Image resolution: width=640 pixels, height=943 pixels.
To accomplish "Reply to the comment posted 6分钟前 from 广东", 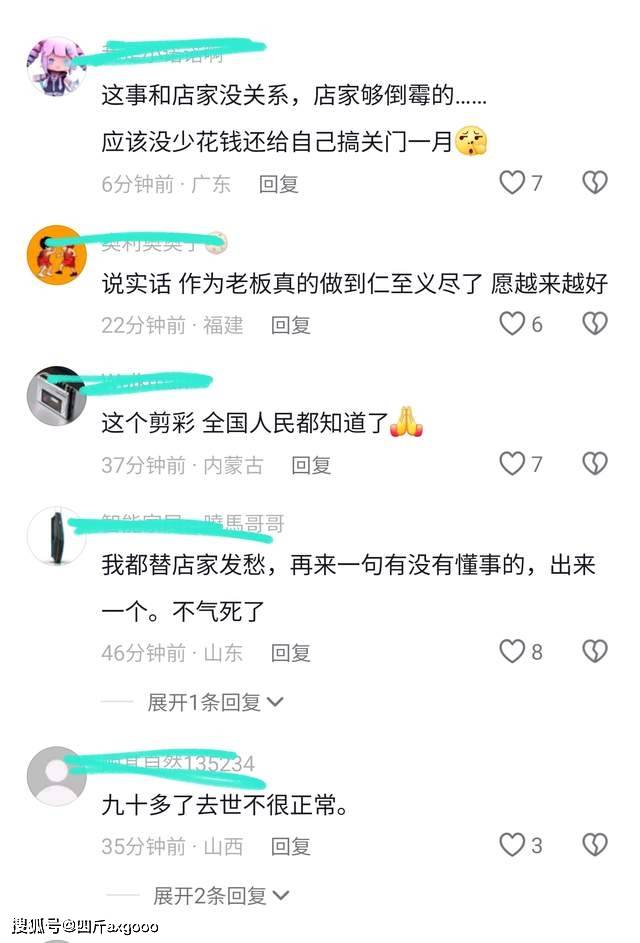I will click(x=279, y=184).
